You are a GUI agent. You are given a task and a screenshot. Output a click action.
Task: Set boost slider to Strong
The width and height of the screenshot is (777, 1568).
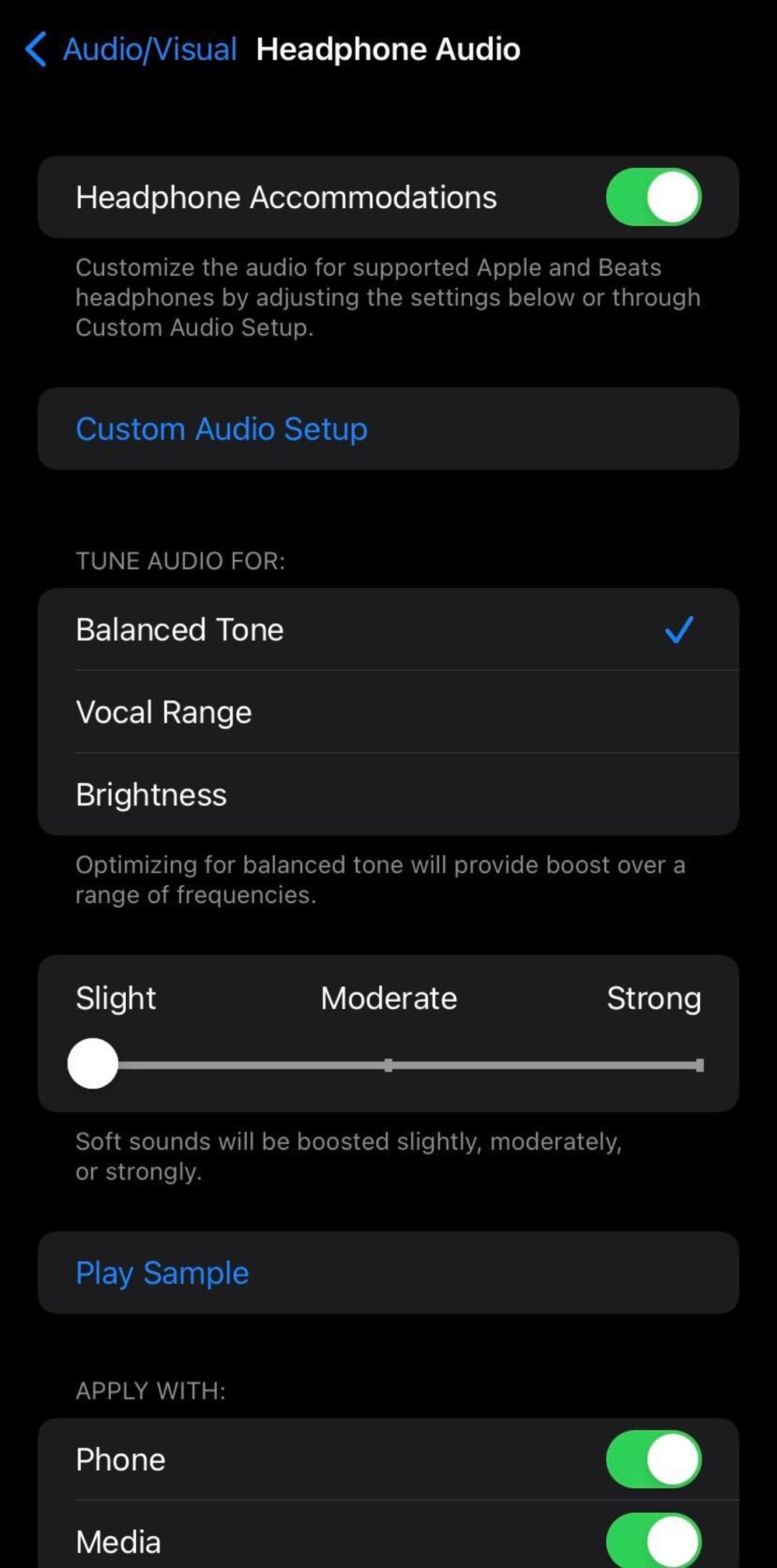(x=699, y=1065)
